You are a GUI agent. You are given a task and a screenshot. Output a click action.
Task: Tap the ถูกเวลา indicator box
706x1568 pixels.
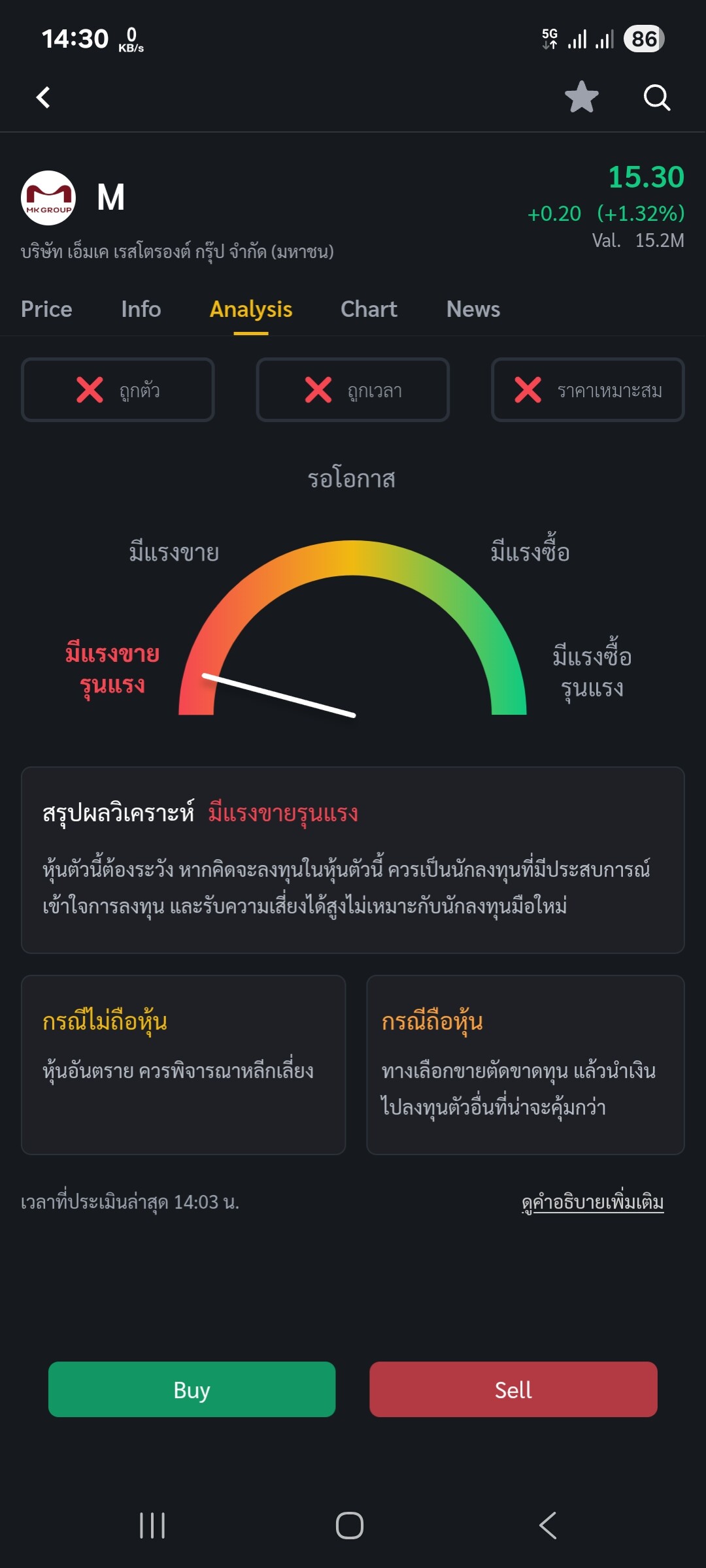353,389
